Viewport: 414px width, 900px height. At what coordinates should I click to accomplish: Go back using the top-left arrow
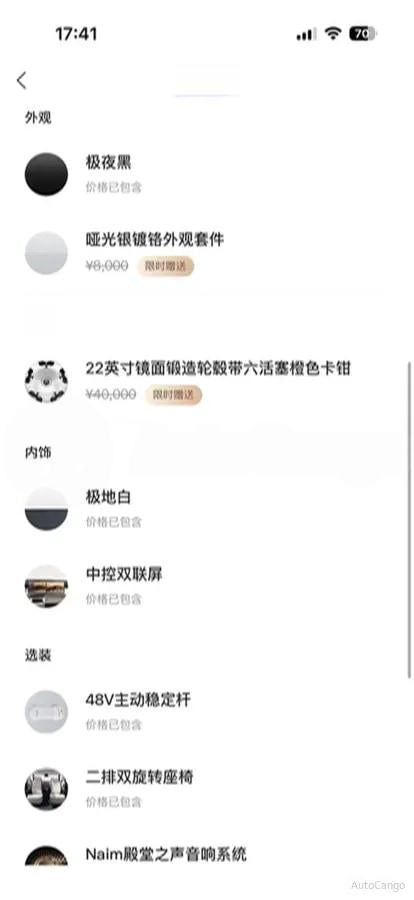22,81
